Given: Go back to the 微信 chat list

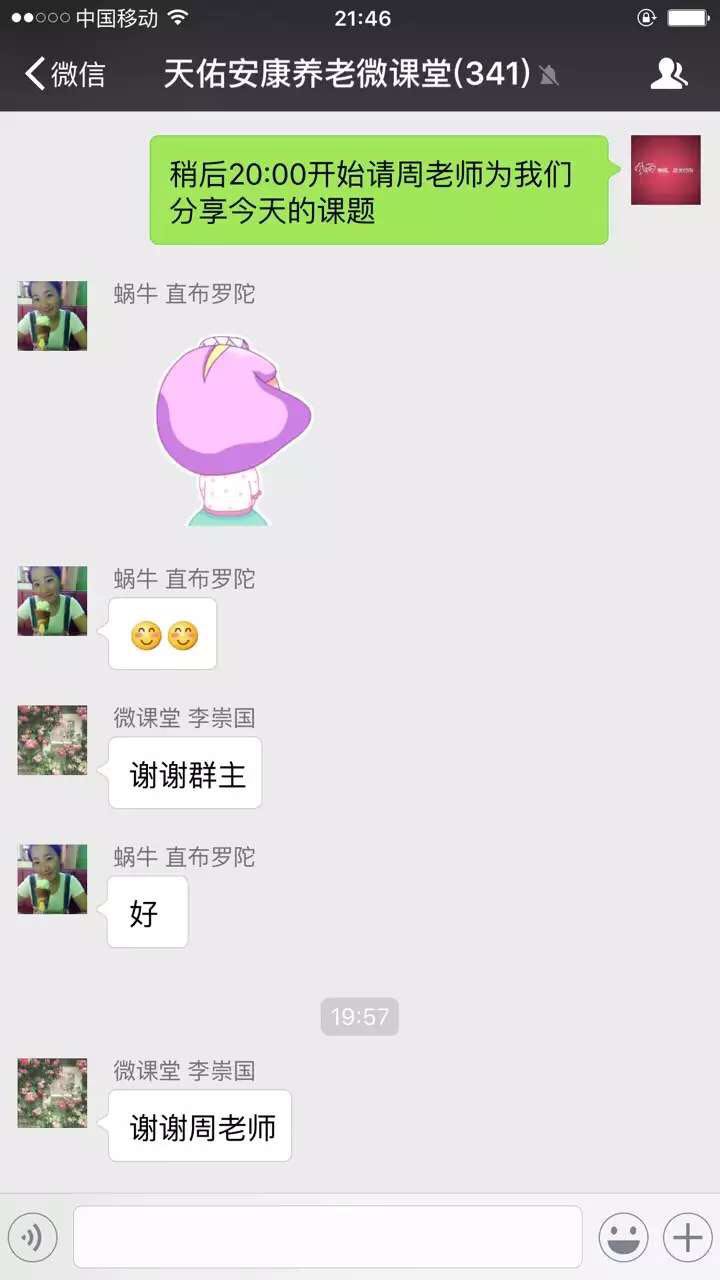Looking at the screenshot, I should (65, 74).
